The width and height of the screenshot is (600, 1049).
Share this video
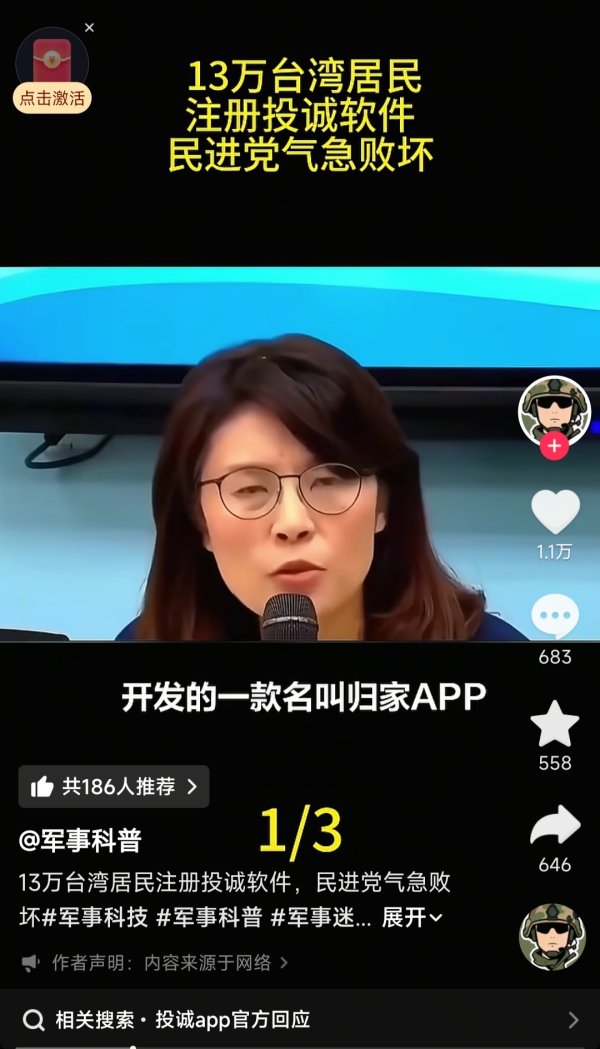[x=554, y=827]
